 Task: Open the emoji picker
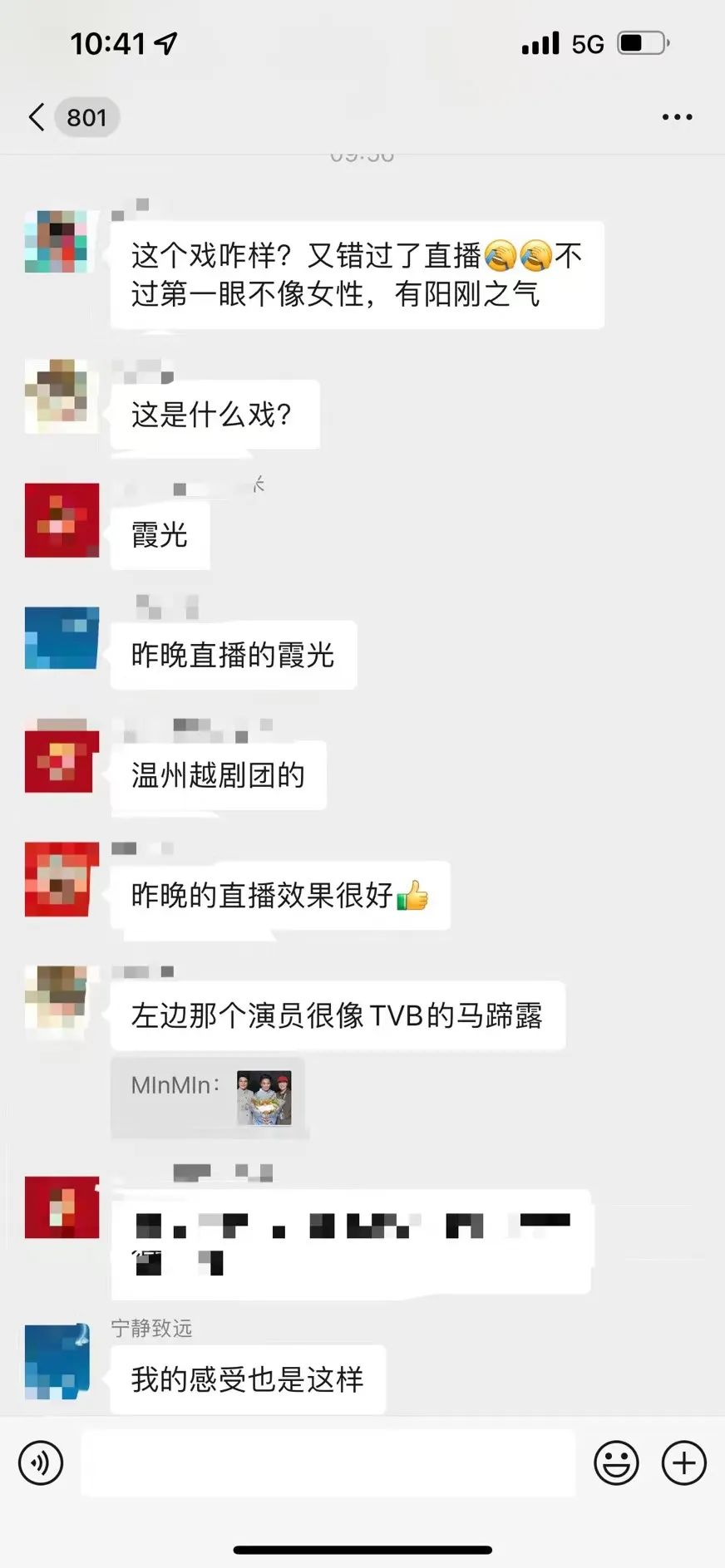616,1462
